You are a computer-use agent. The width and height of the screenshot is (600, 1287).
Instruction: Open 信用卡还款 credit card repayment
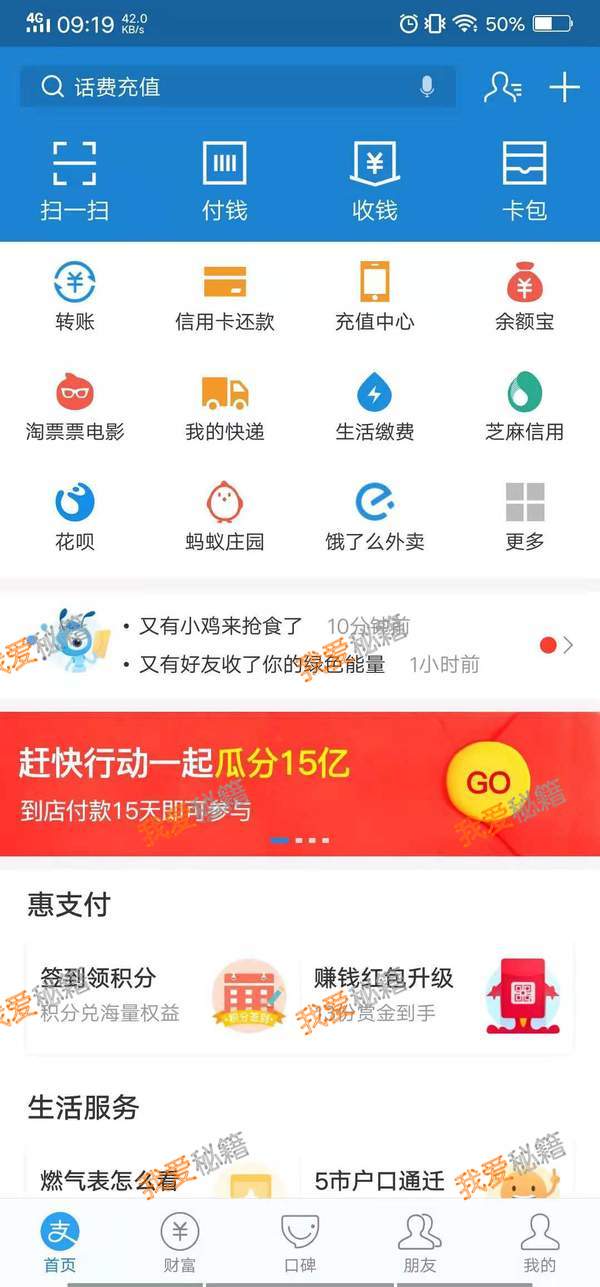225,297
